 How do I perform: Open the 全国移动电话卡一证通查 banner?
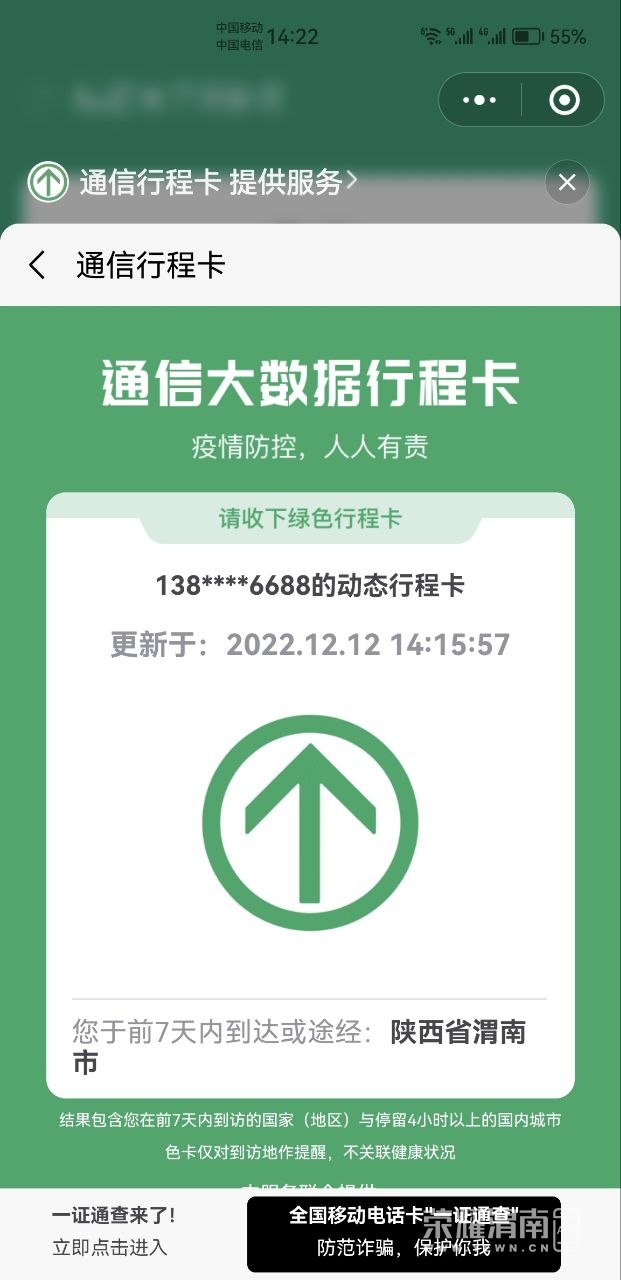tap(403, 1233)
